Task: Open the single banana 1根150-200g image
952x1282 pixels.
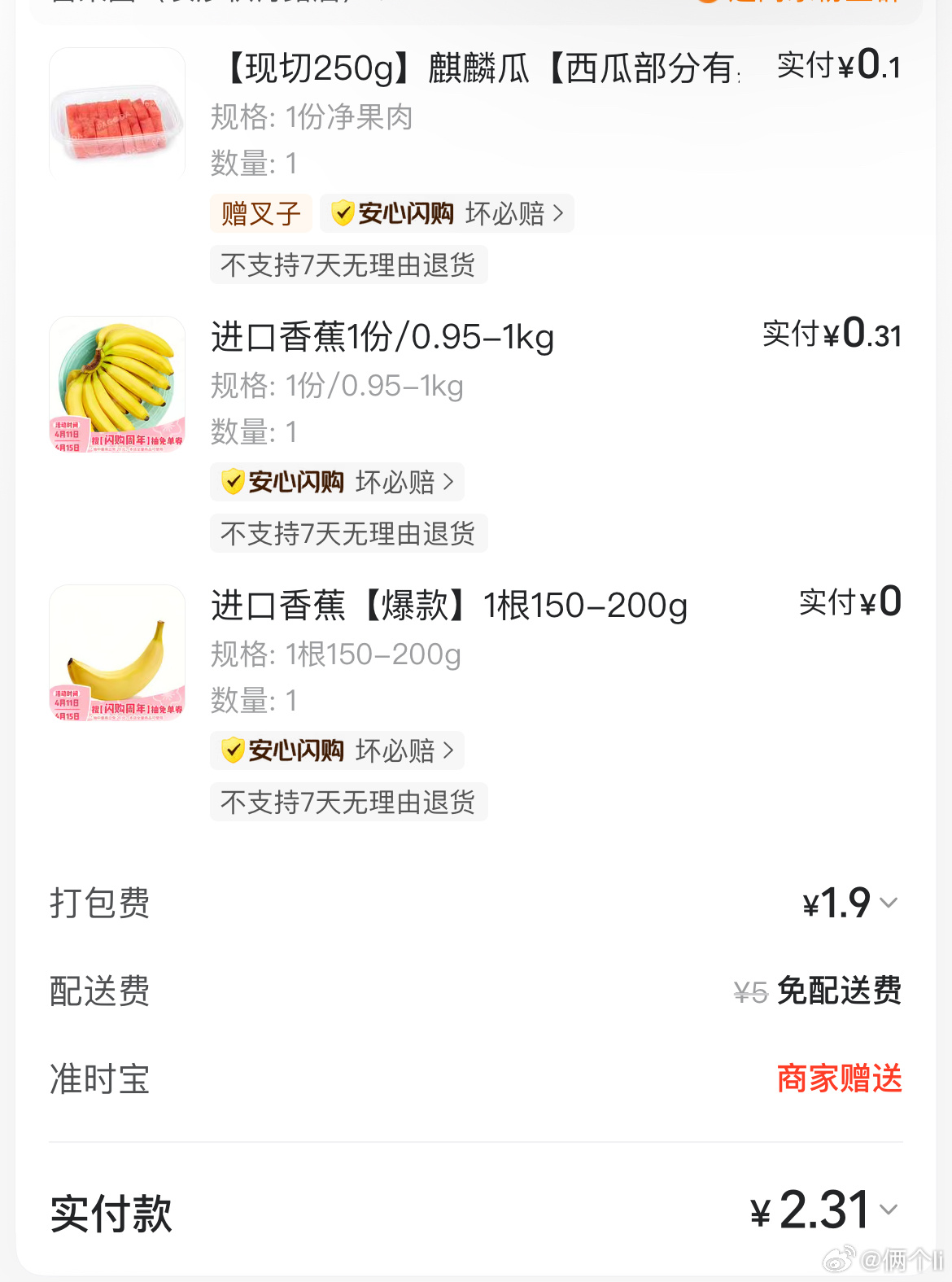Action: (117, 653)
